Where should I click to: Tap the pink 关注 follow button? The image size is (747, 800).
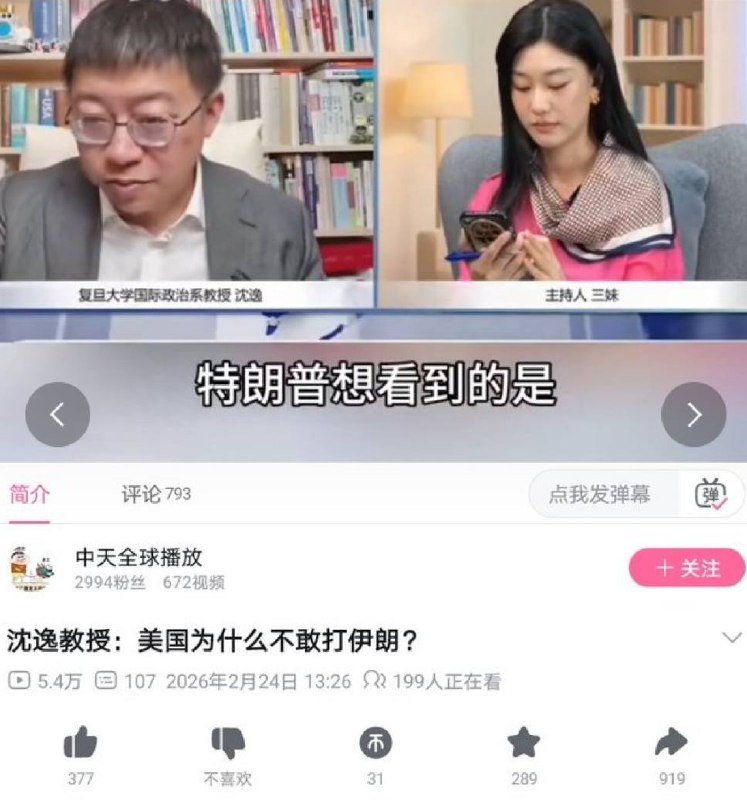click(688, 568)
